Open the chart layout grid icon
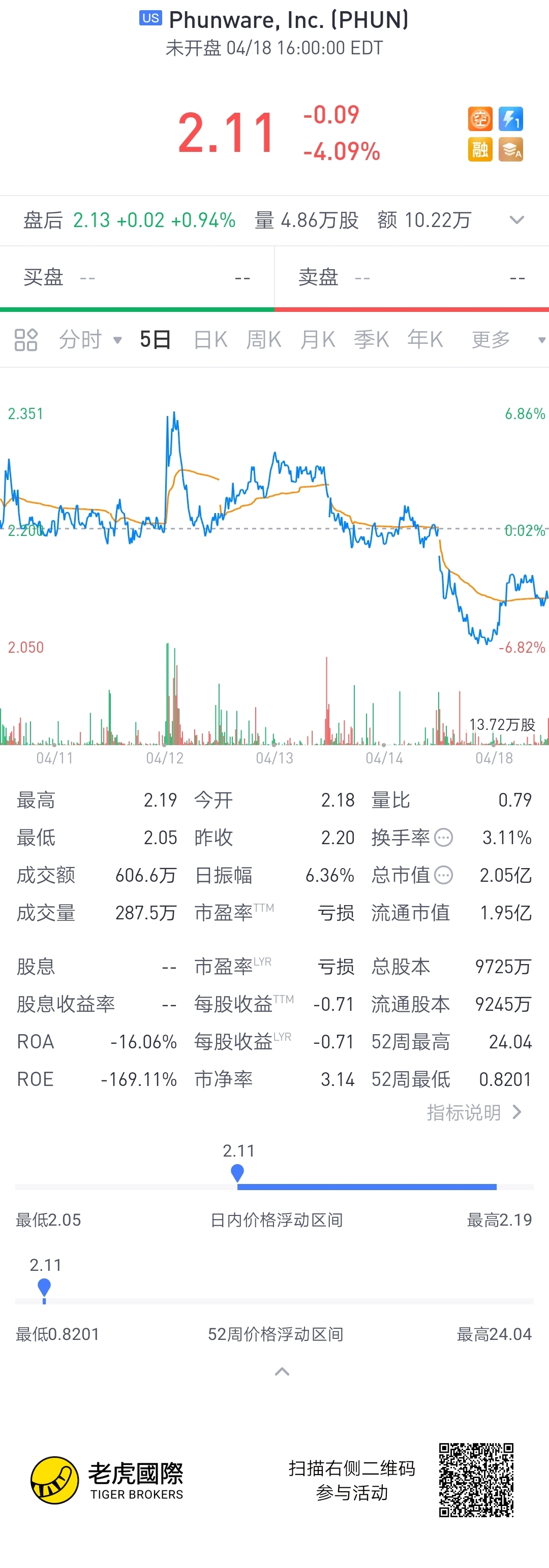This screenshot has height=1568, width=549. (x=25, y=340)
